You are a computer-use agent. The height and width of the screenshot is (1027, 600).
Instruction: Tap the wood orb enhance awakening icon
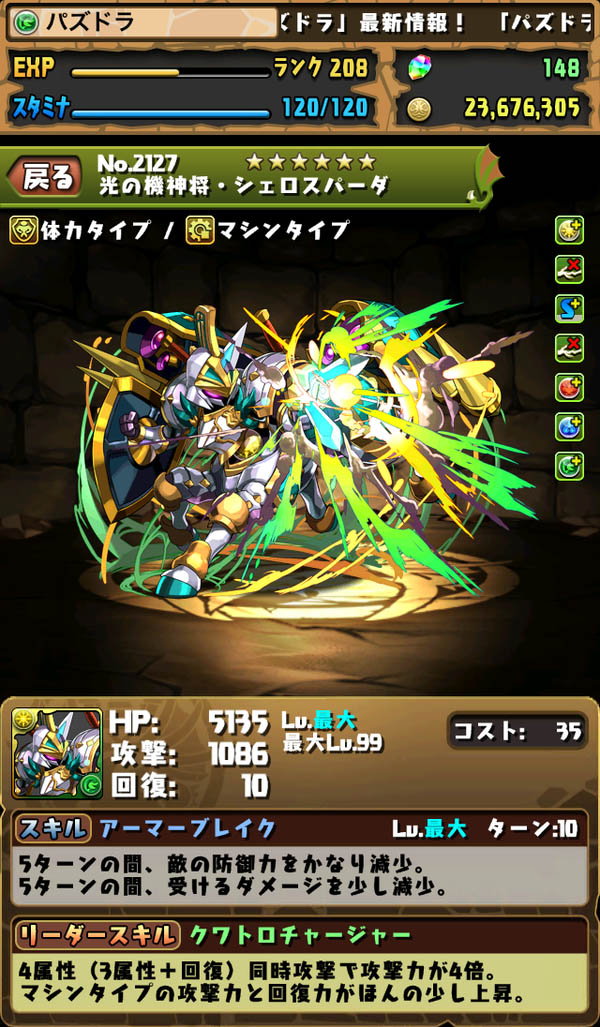[x=569, y=465]
